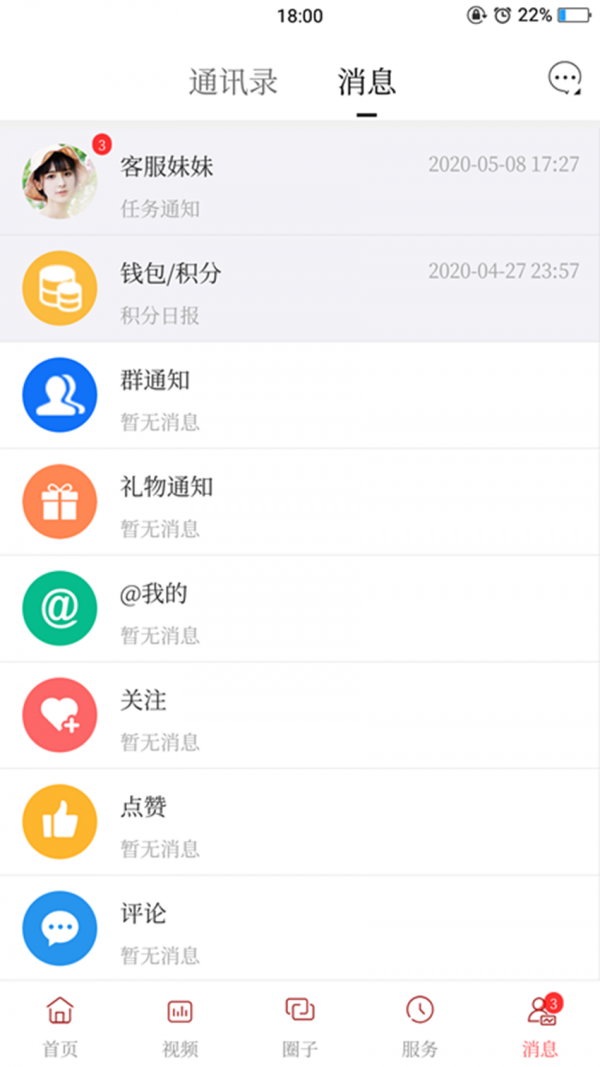
Task: Navigate to the 服务 tab
Action: click(x=420, y=1025)
